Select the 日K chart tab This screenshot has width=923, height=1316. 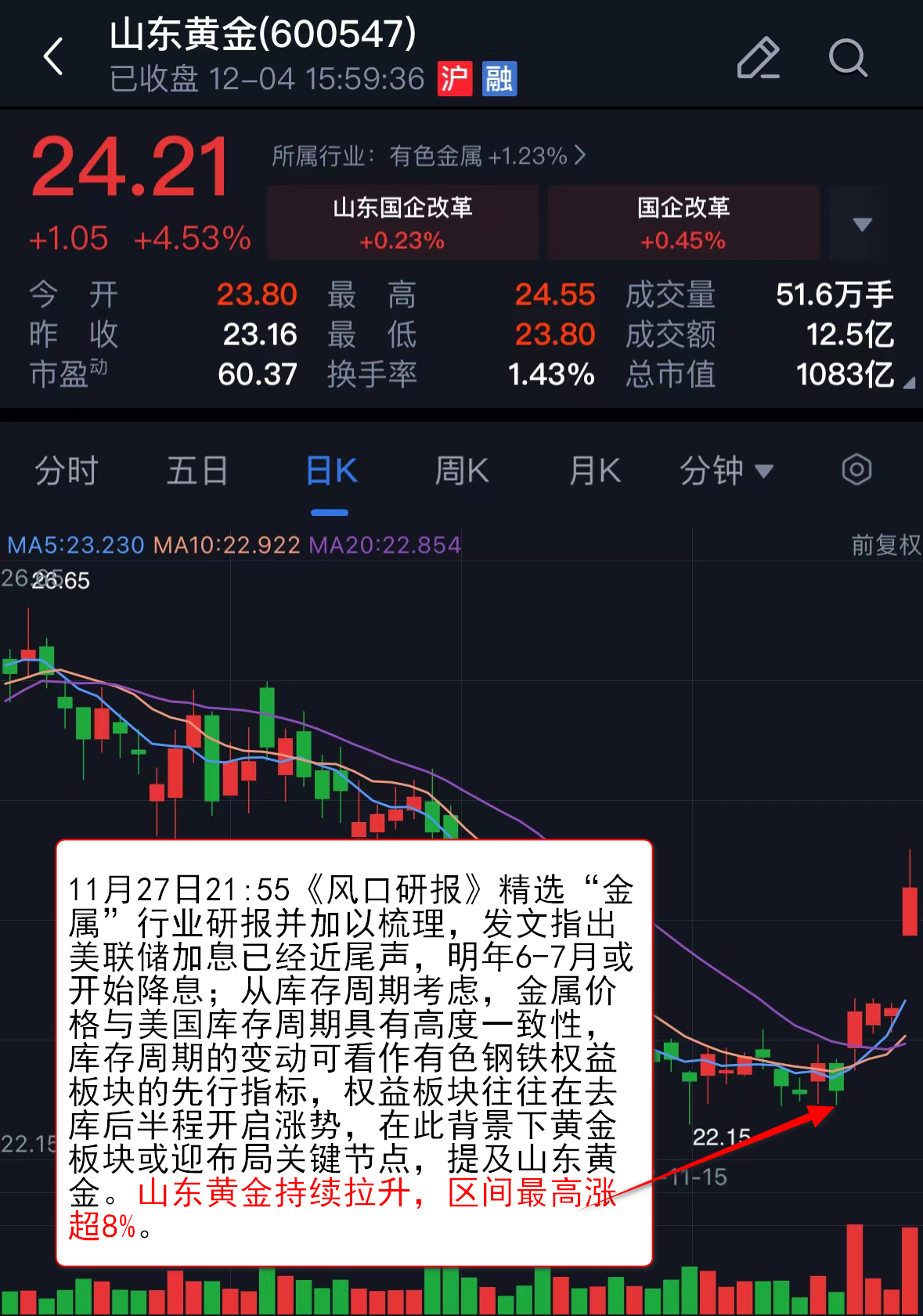(330, 471)
